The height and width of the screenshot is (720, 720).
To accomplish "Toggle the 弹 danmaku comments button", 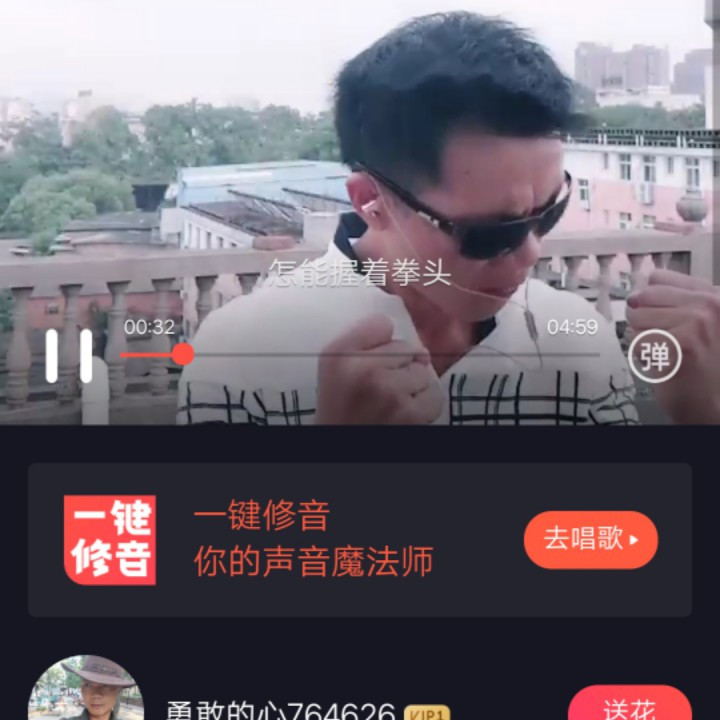I will tap(654, 356).
